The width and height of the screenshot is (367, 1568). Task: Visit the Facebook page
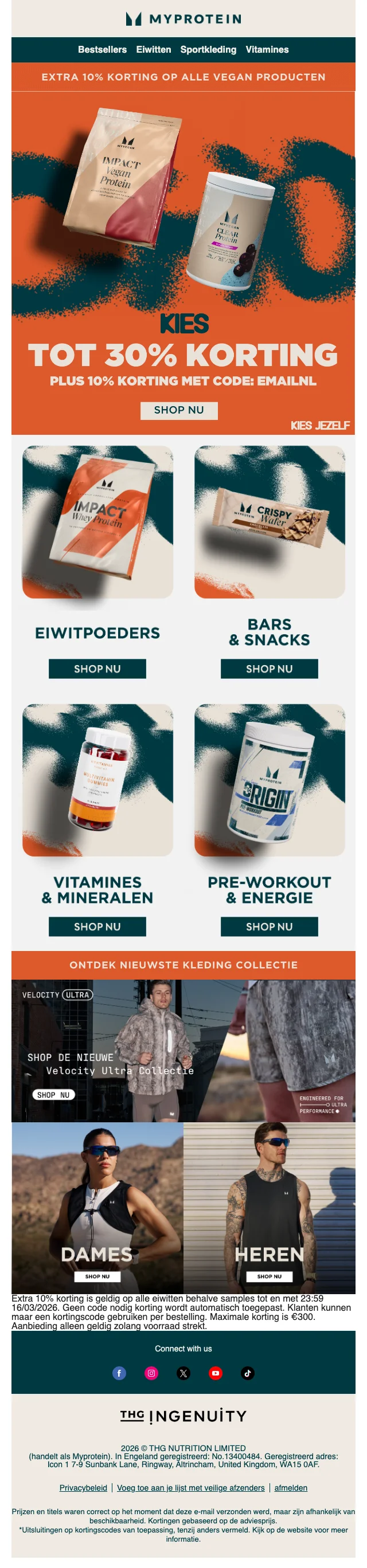point(119,1373)
